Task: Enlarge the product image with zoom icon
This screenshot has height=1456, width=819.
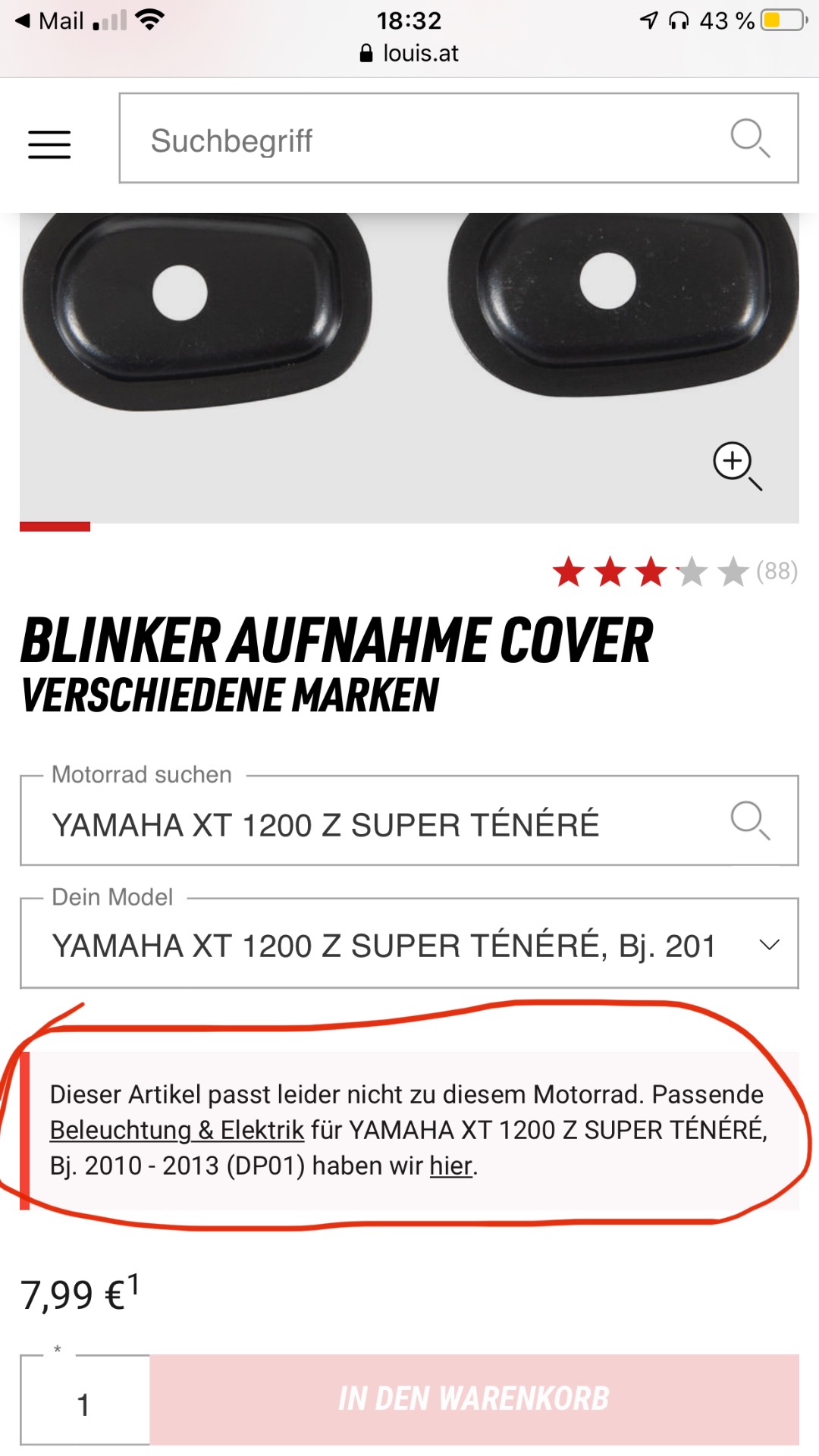Action: (x=736, y=464)
